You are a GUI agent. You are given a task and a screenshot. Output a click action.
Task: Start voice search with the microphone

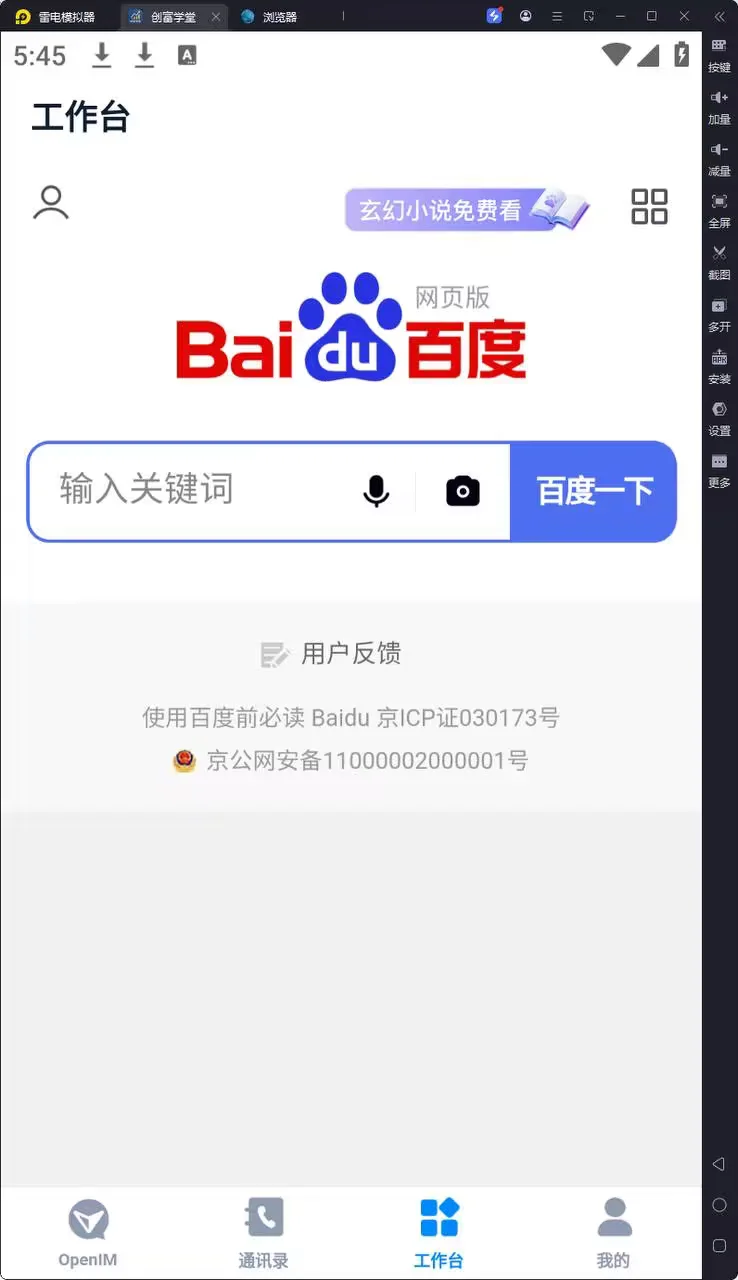(376, 491)
